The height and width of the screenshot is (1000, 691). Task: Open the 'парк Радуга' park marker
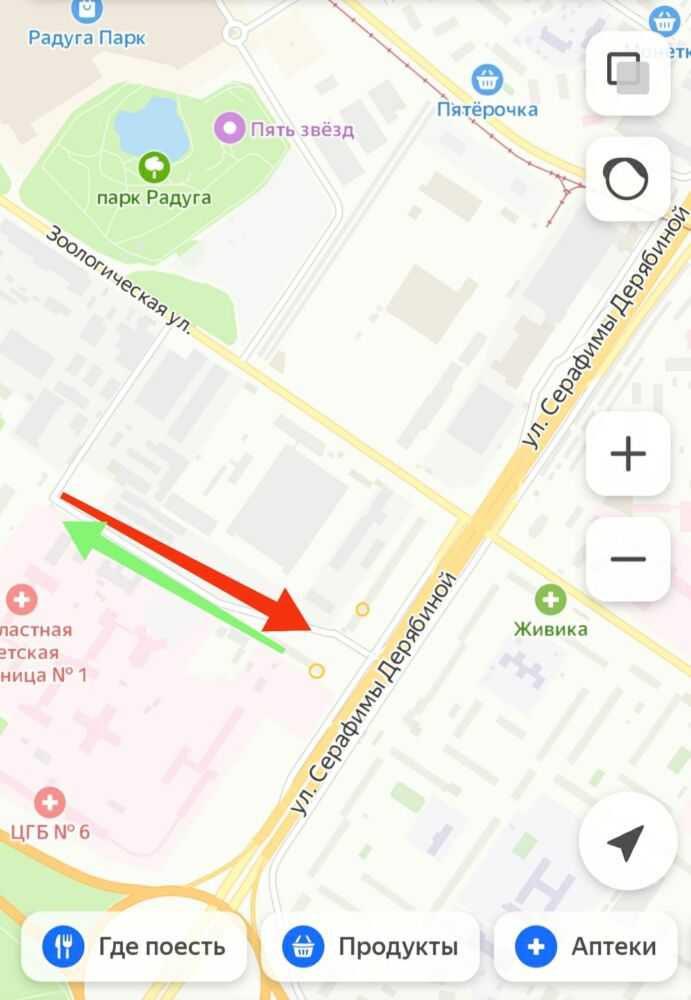point(154,166)
